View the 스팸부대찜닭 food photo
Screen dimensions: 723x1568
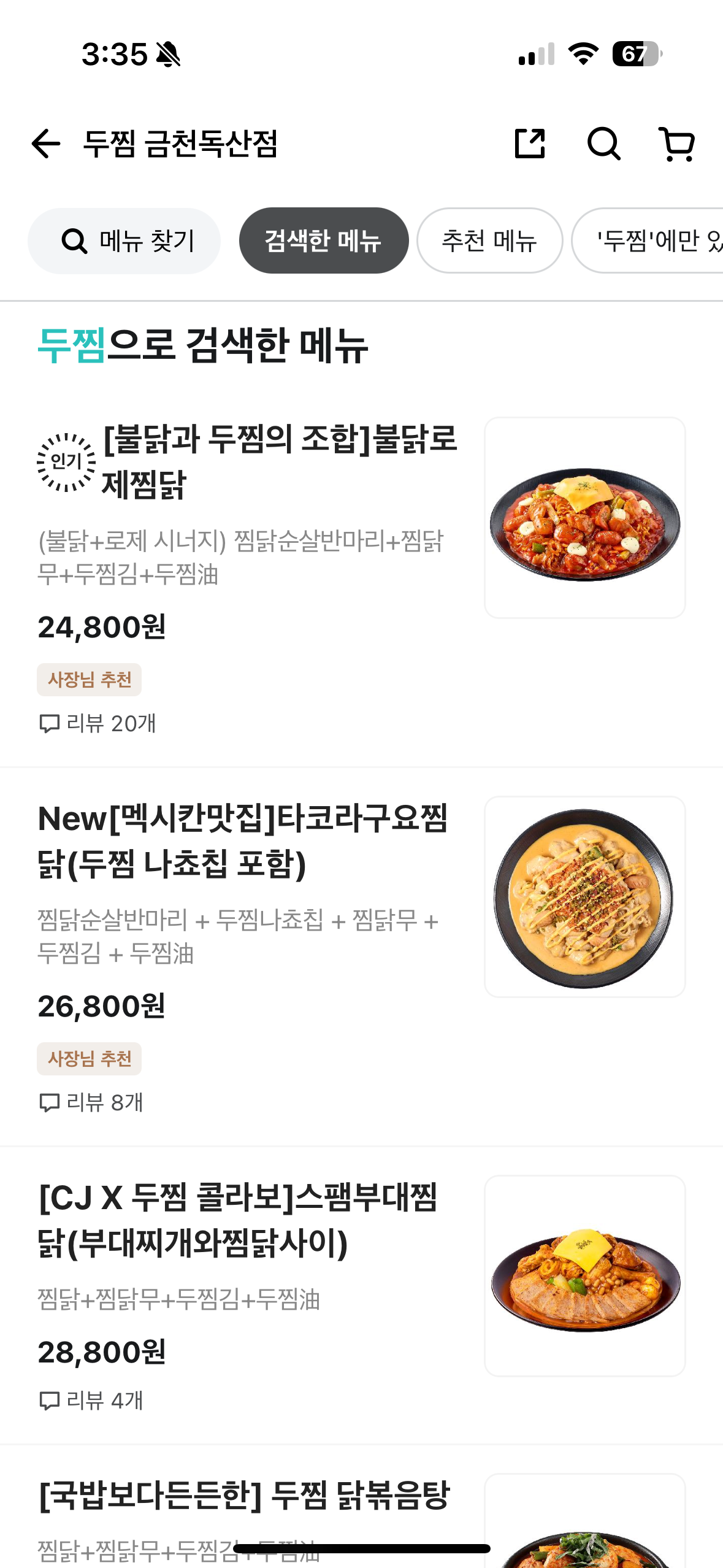(x=584, y=1276)
